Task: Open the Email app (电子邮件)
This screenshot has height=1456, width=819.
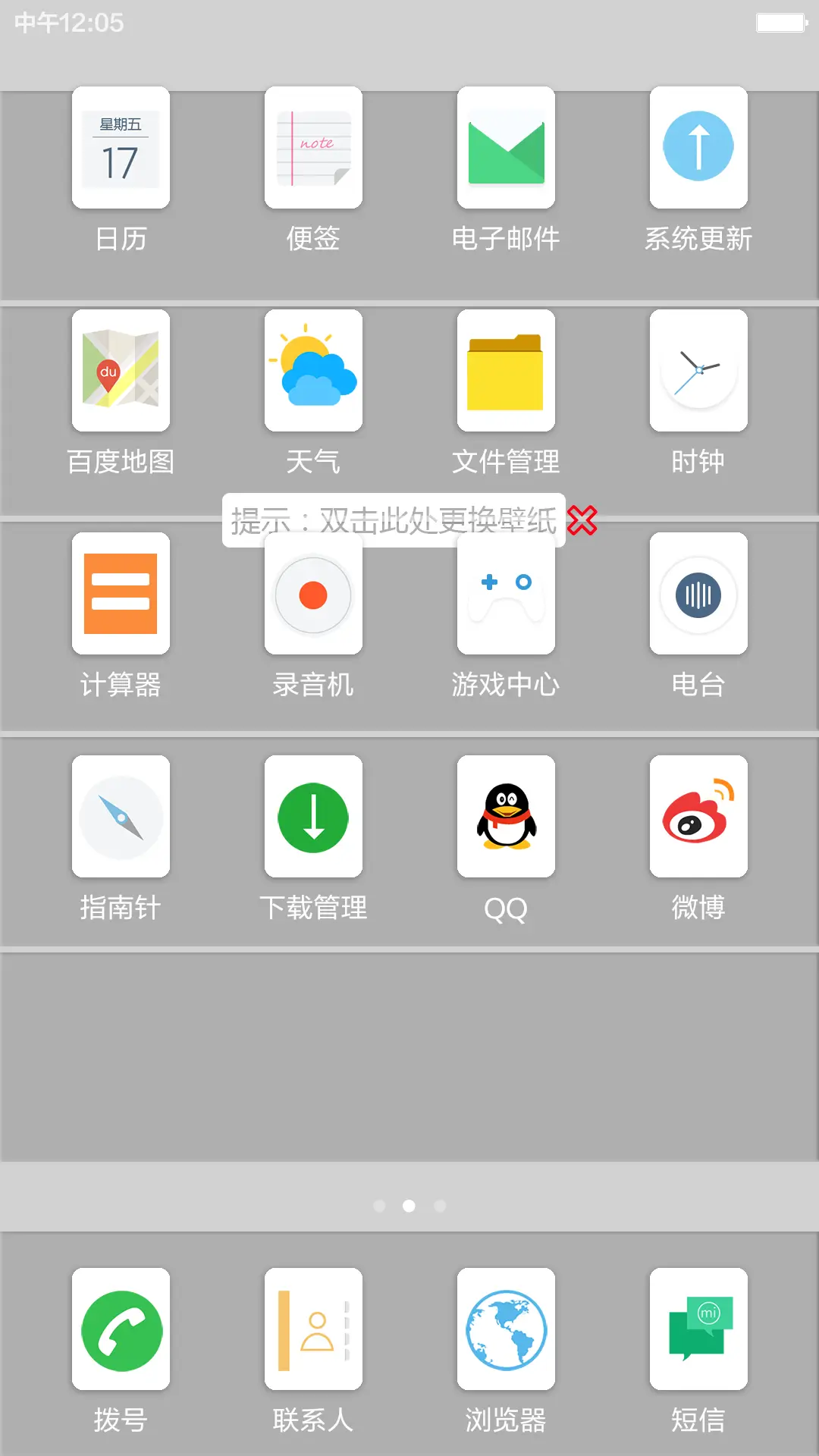Action: pos(506,149)
